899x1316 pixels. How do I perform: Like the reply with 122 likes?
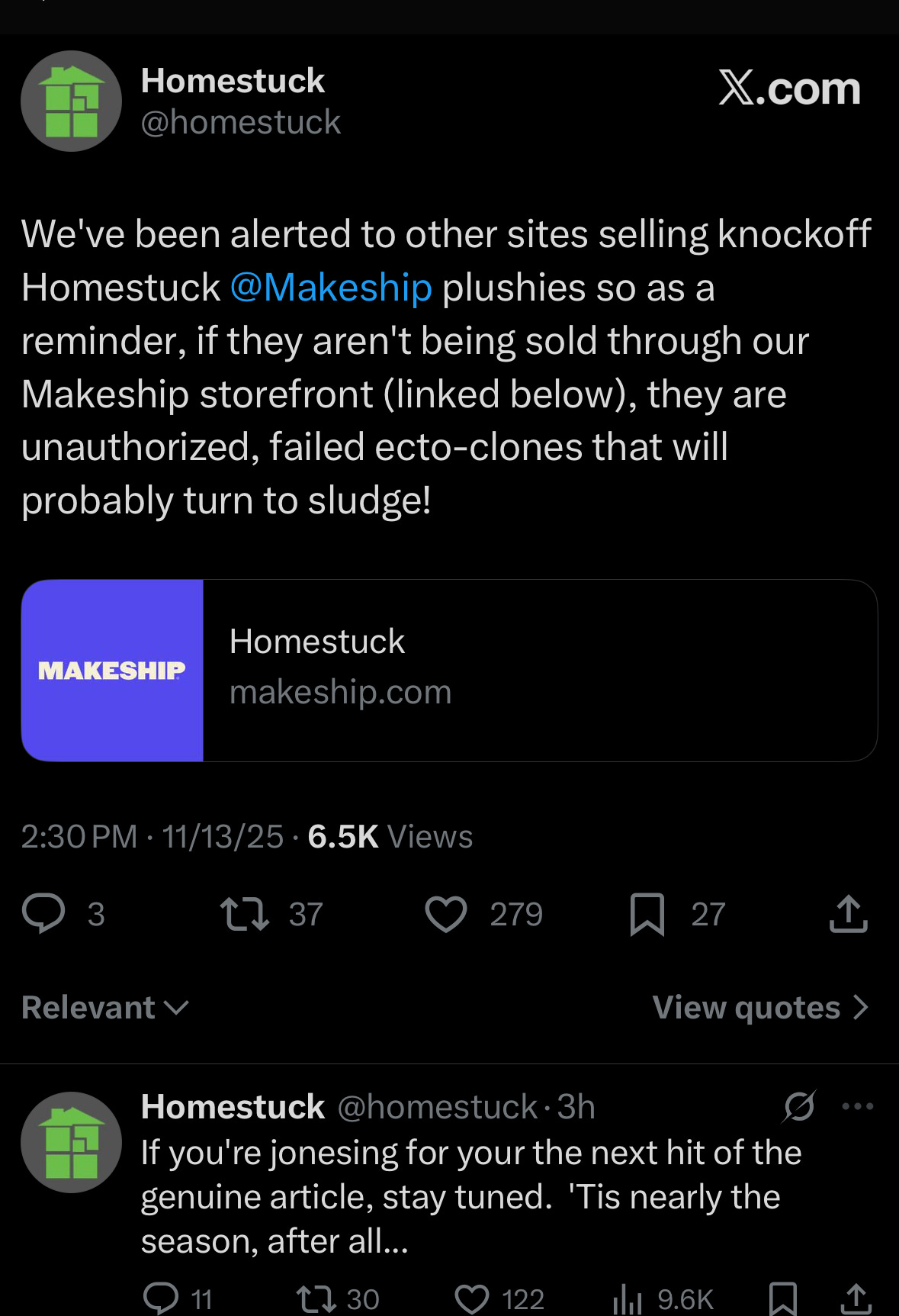pyautogui.click(x=472, y=1298)
